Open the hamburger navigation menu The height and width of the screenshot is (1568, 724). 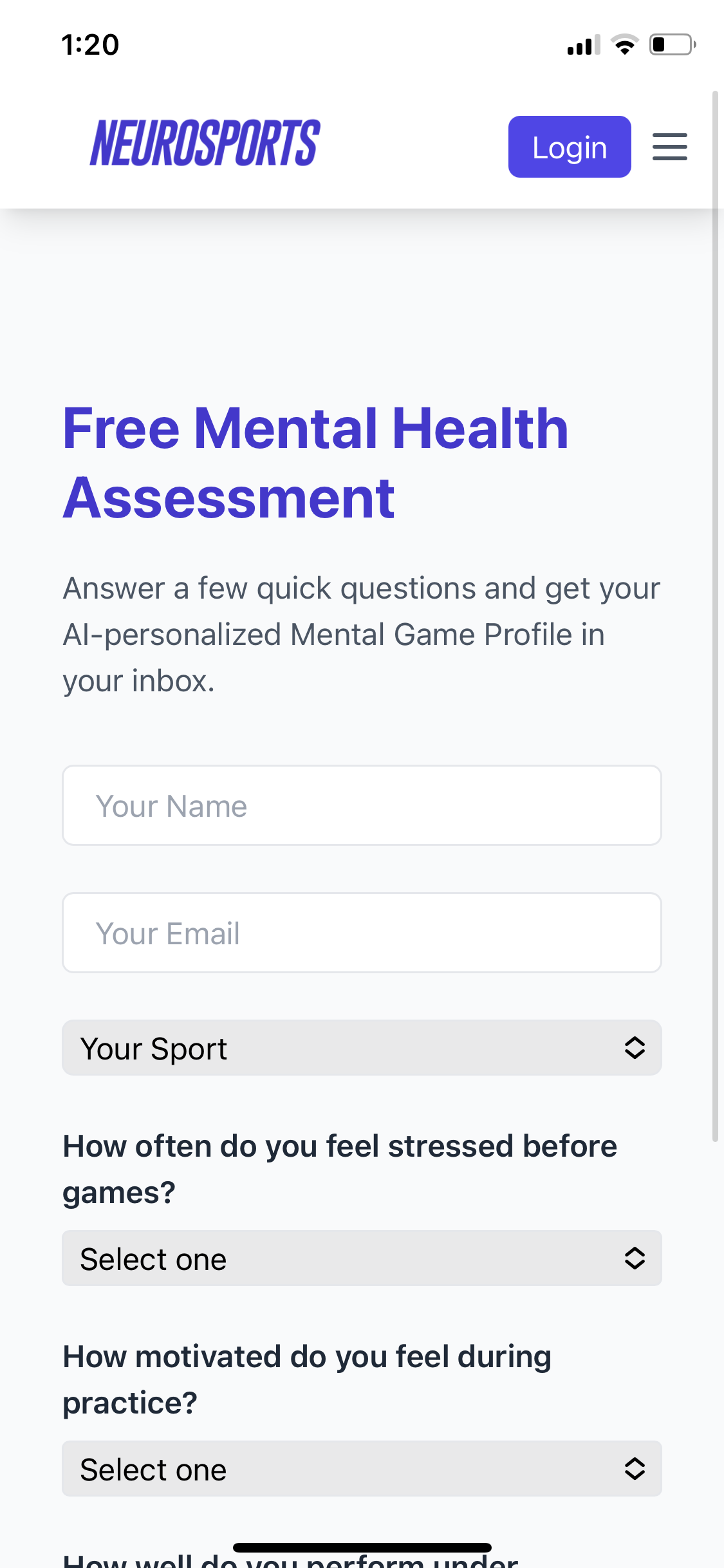click(x=670, y=146)
